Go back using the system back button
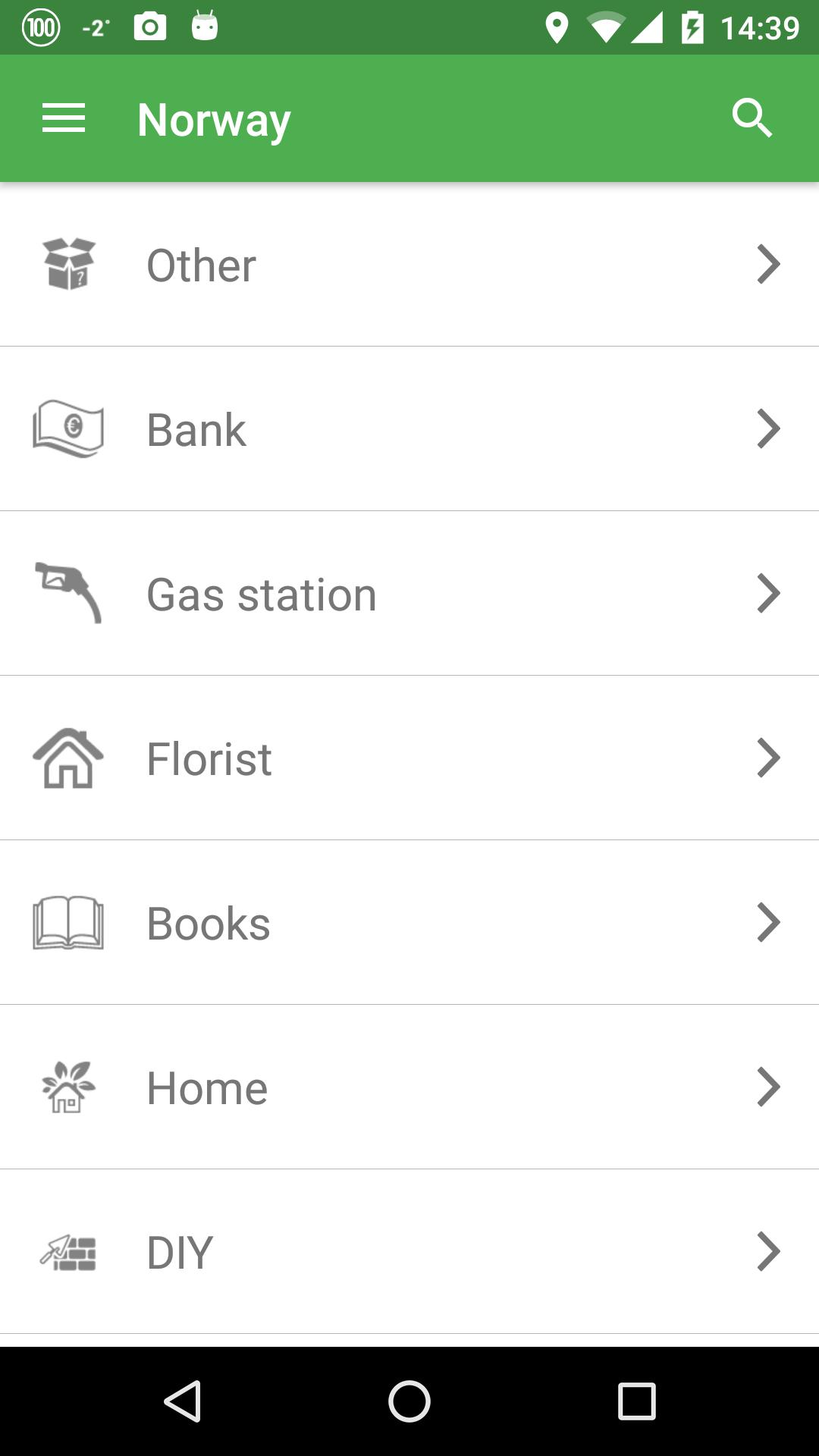 [x=182, y=1401]
